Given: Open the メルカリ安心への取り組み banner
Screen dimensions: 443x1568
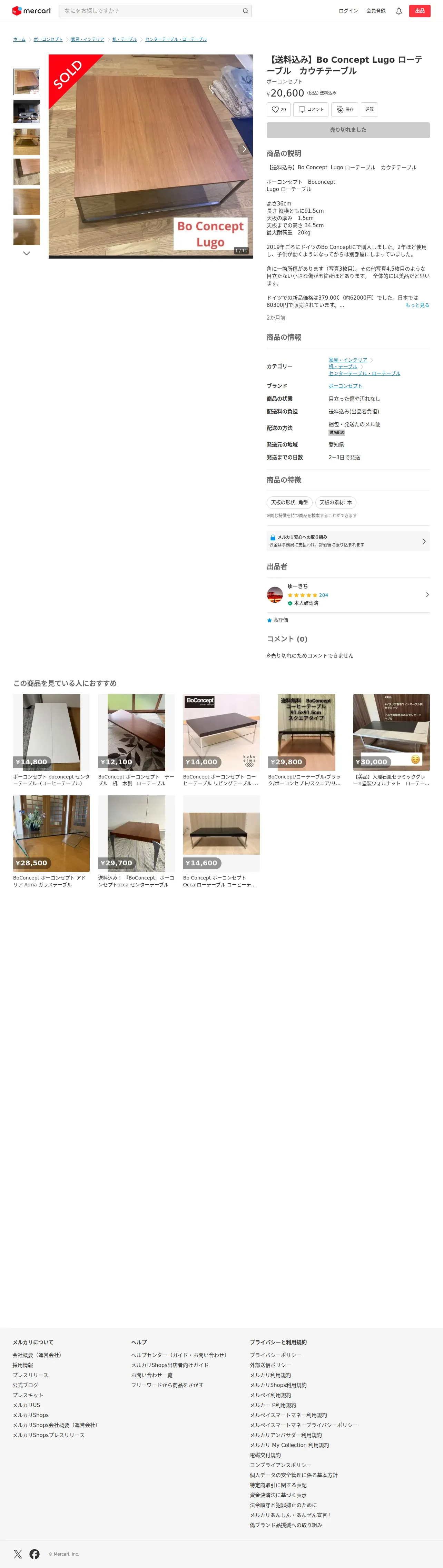Looking at the screenshot, I should click(x=348, y=541).
